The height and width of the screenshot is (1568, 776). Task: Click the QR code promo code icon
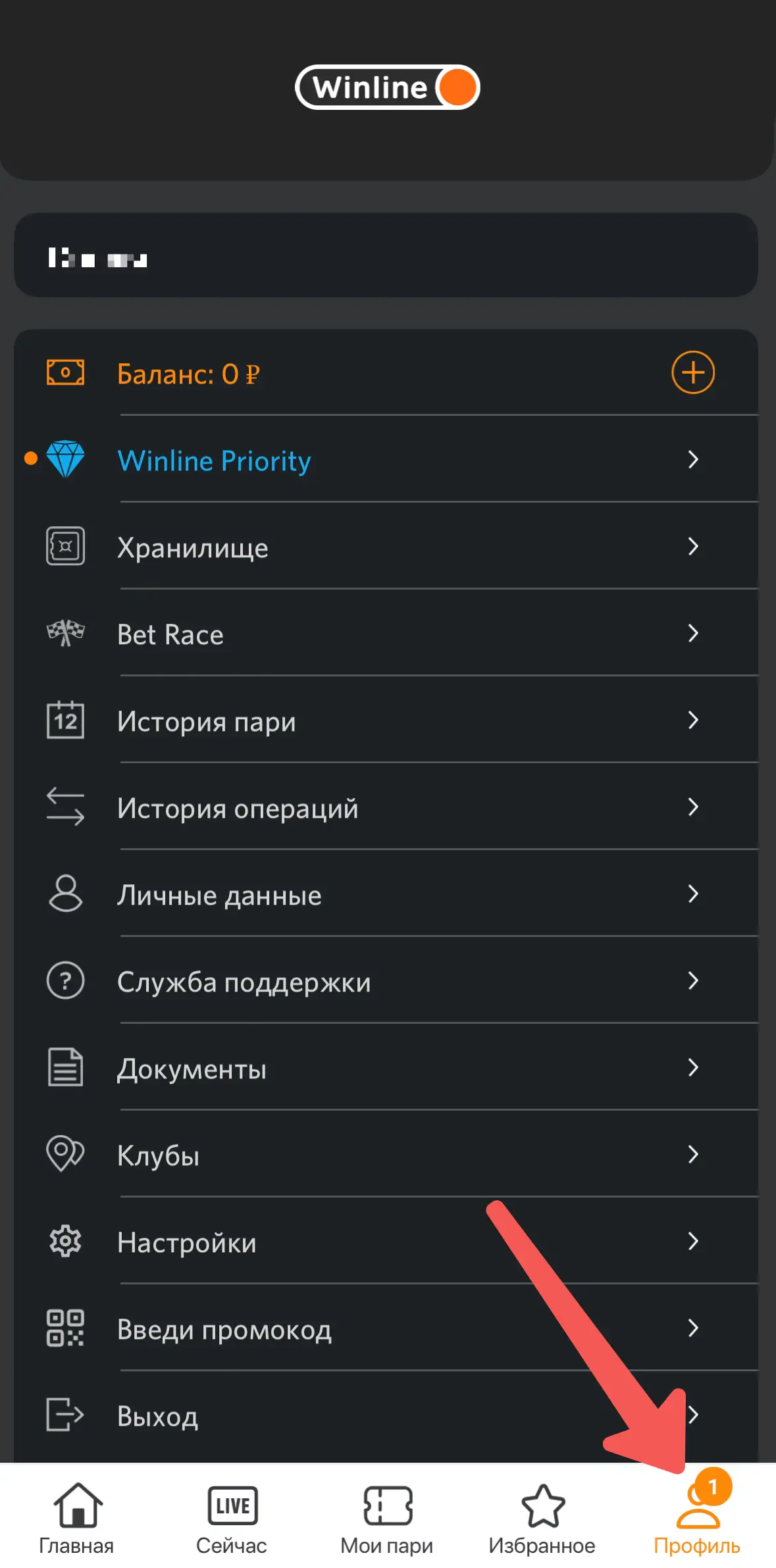tap(65, 1328)
